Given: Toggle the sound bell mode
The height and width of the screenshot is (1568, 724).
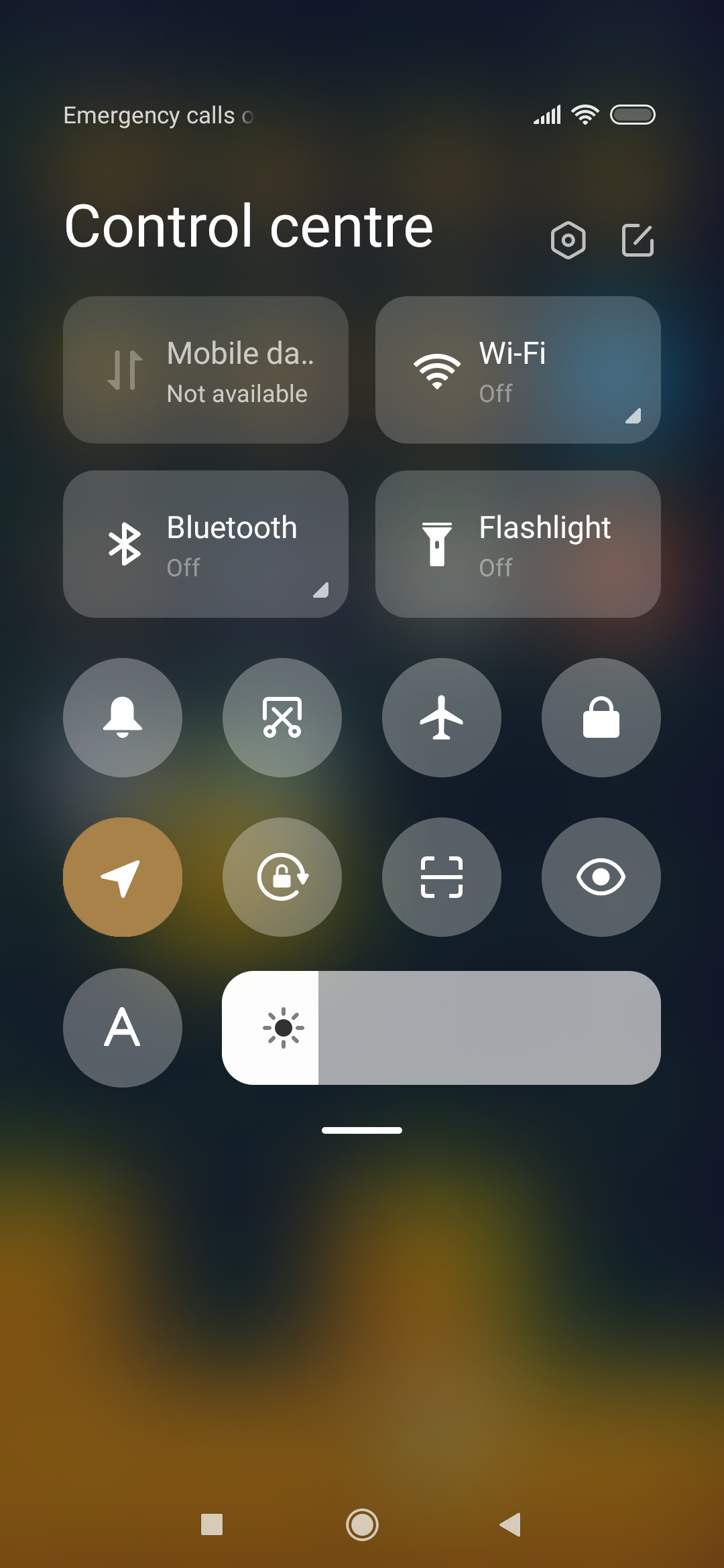Looking at the screenshot, I should tap(123, 718).
